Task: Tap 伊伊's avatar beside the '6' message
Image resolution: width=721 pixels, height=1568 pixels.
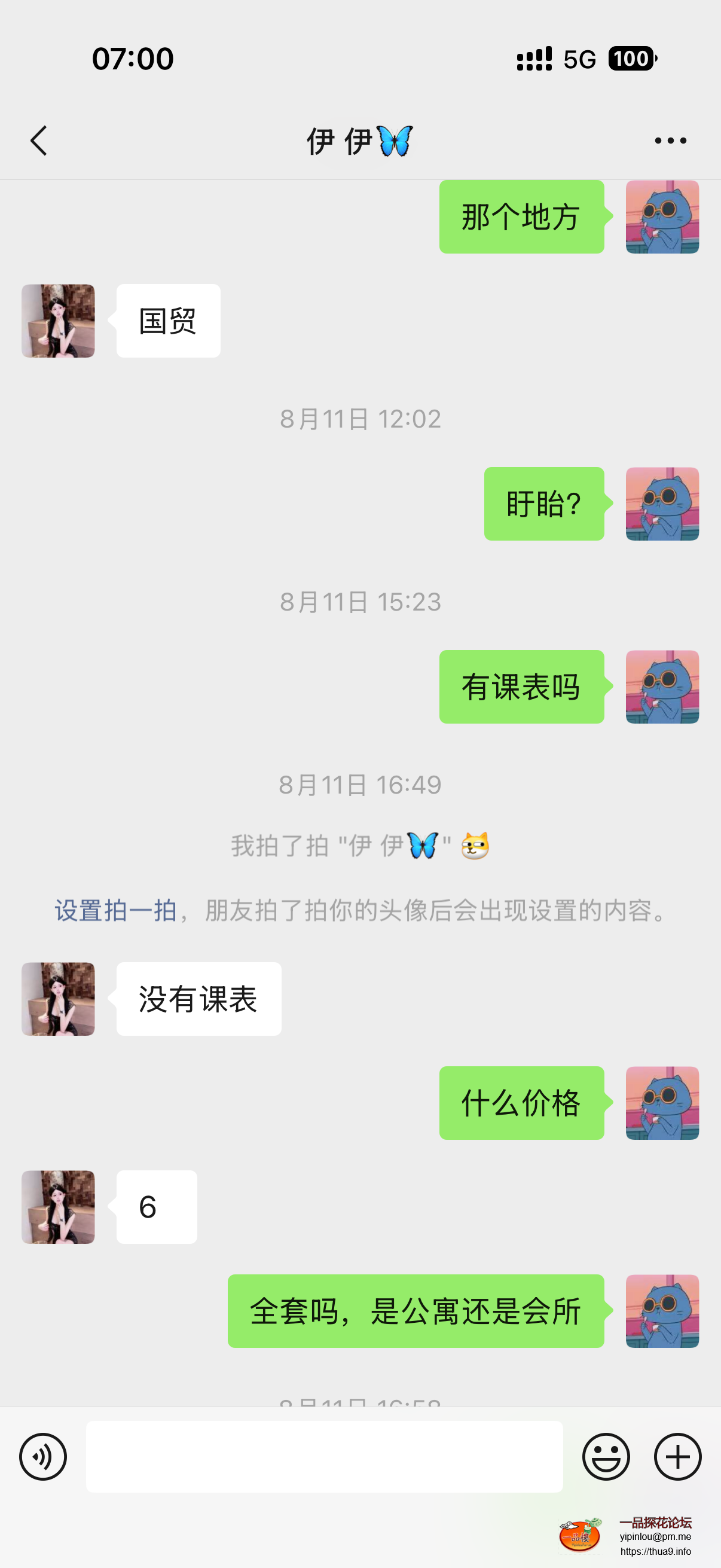Action: pyautogui.click(x=58, y=1207)
